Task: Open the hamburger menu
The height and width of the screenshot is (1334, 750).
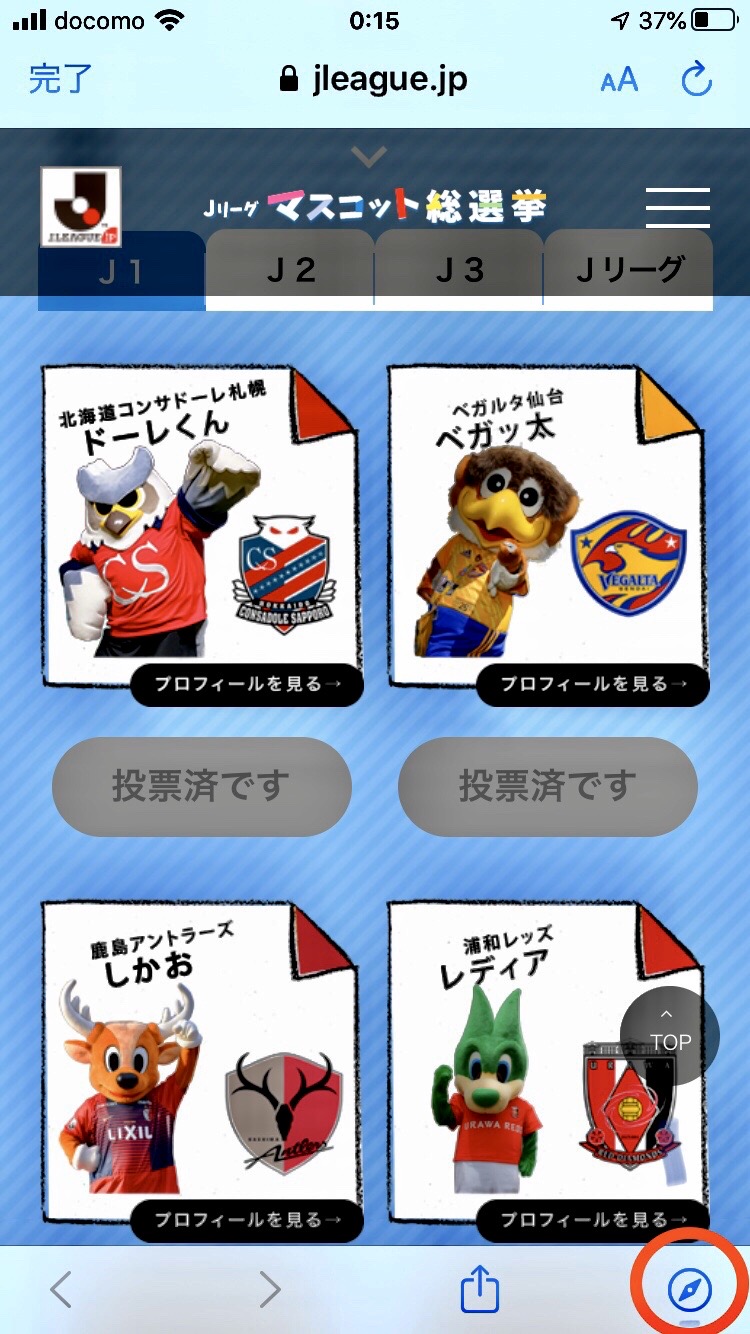Action: pyautogui.click(x=677, y=207)
